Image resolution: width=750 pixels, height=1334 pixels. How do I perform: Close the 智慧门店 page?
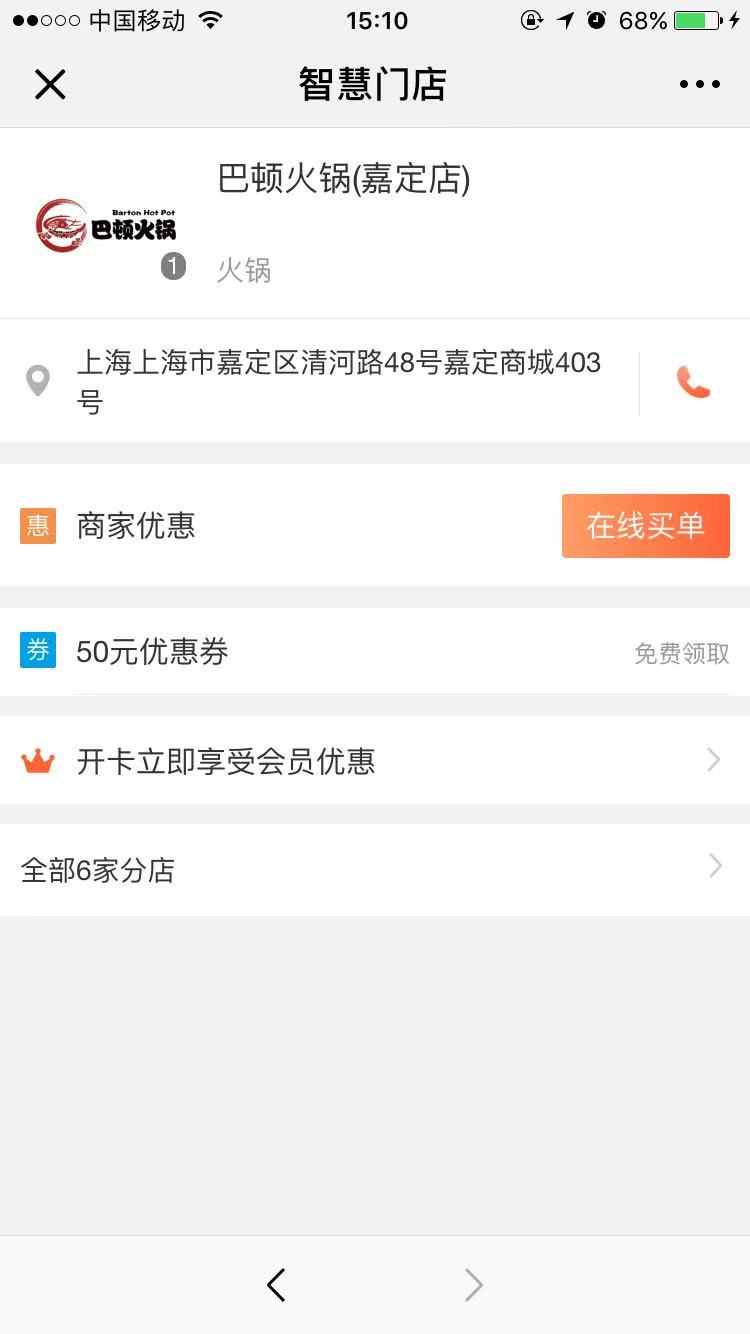pos(50,85)
